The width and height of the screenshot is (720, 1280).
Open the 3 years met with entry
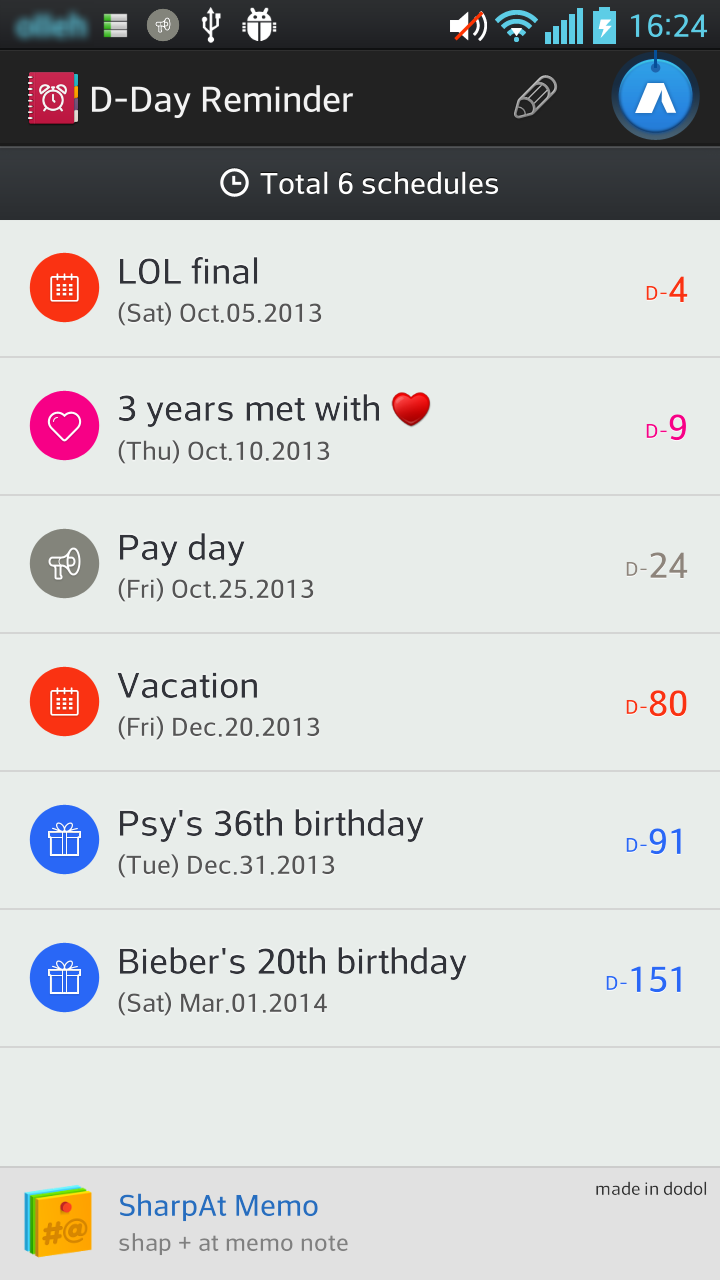360,427
